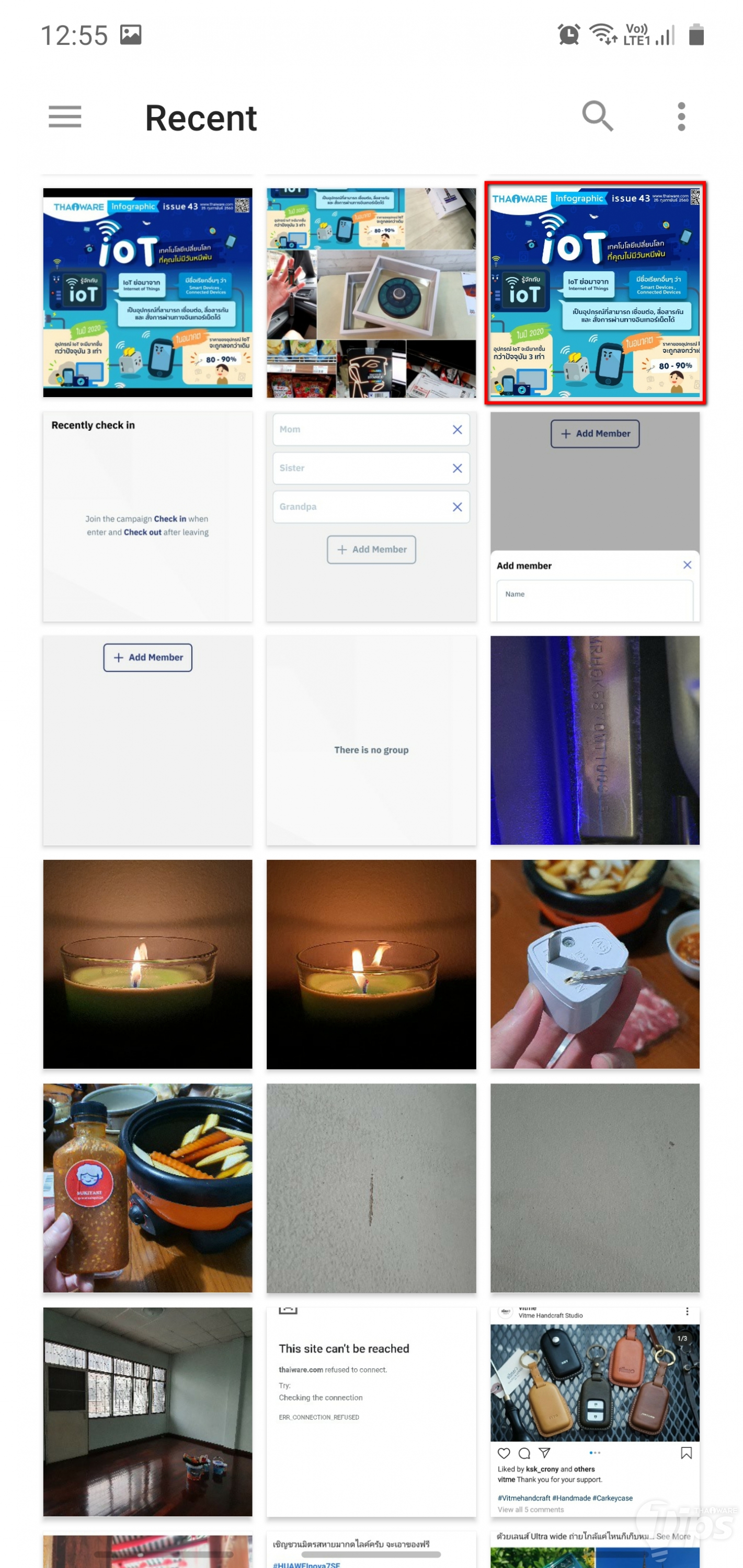Open screenshot with Mom, Sister, Grandpa list
Image resolution: width=743 pixels, height=1568 pixels.
click(371, 516)
